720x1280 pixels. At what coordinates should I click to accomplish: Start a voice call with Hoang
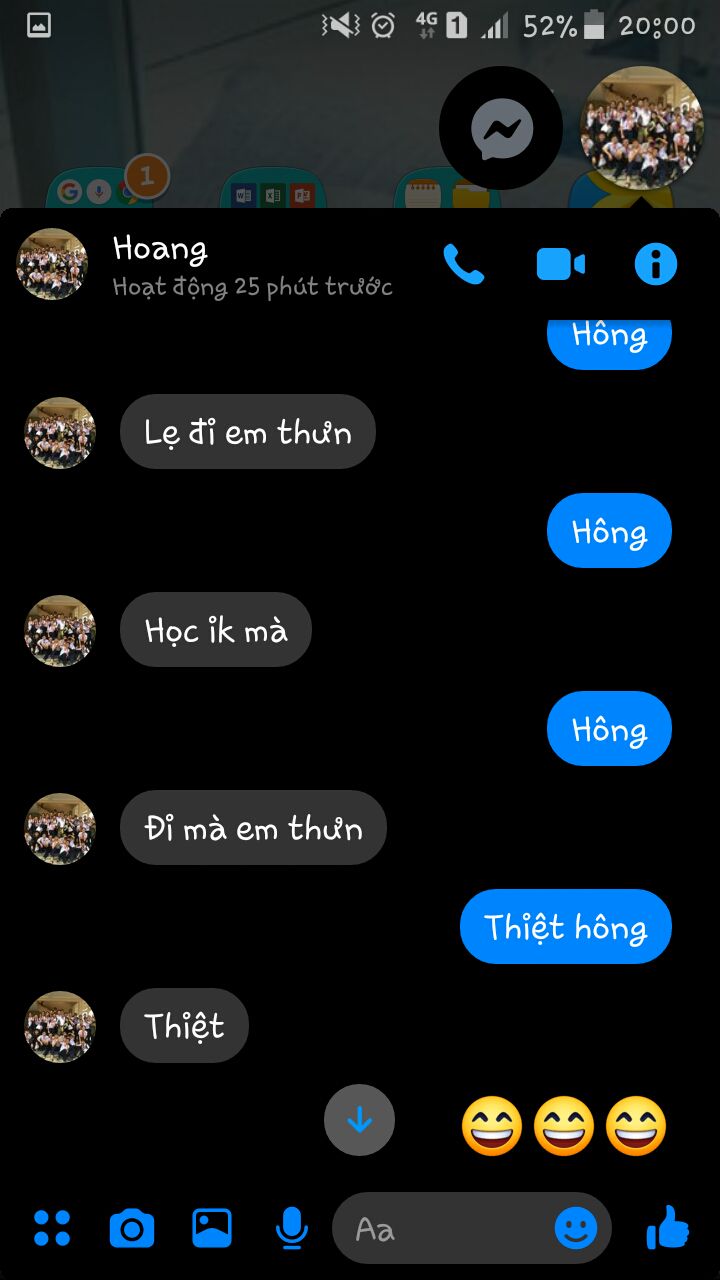pyautogui.click(x=463, y=265)
